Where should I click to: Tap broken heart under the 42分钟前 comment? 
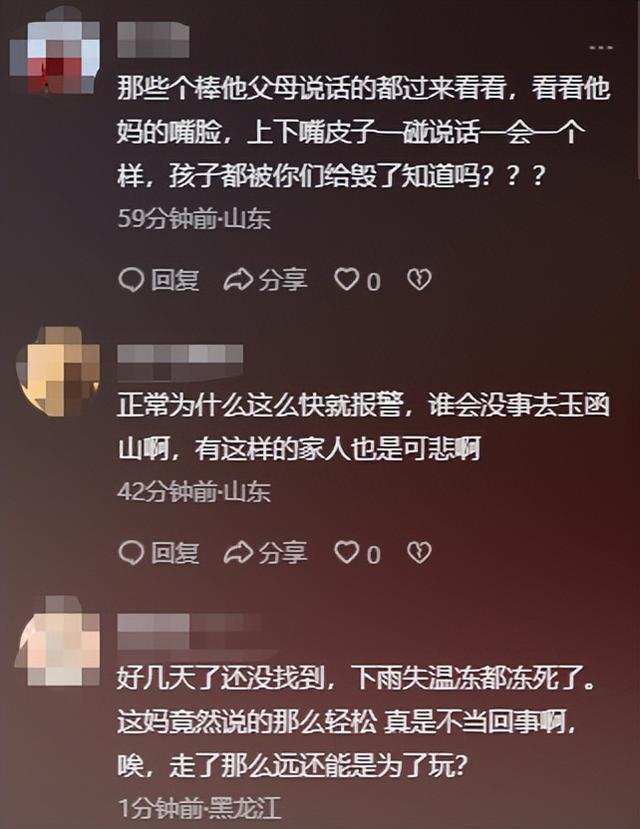coord(420,552)
